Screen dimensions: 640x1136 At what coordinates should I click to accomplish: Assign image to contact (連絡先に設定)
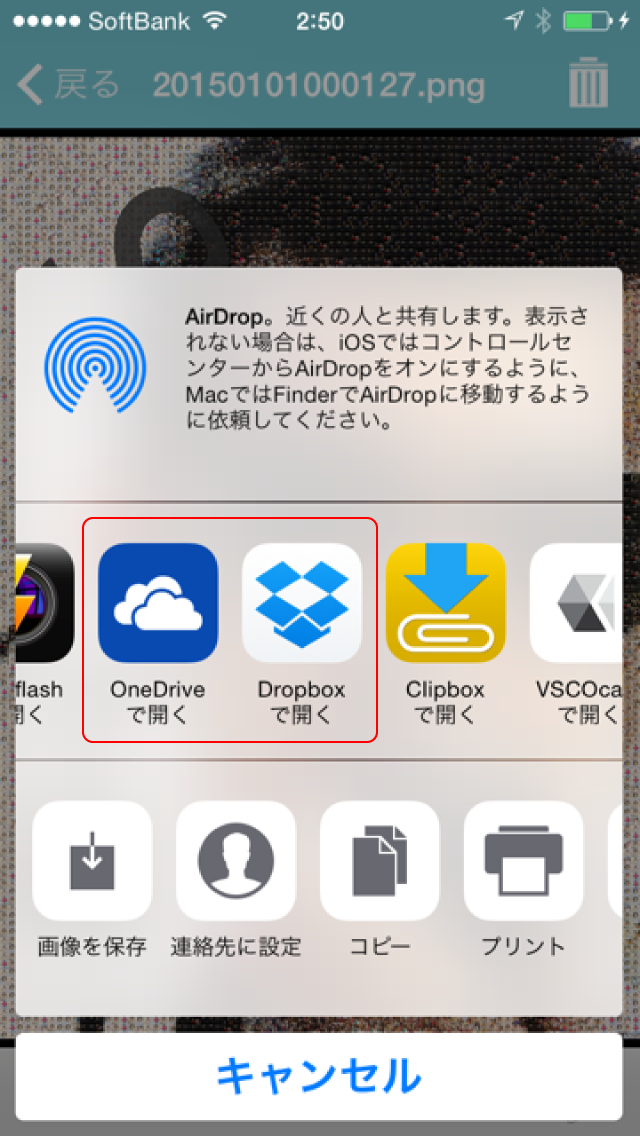point(236,861)
